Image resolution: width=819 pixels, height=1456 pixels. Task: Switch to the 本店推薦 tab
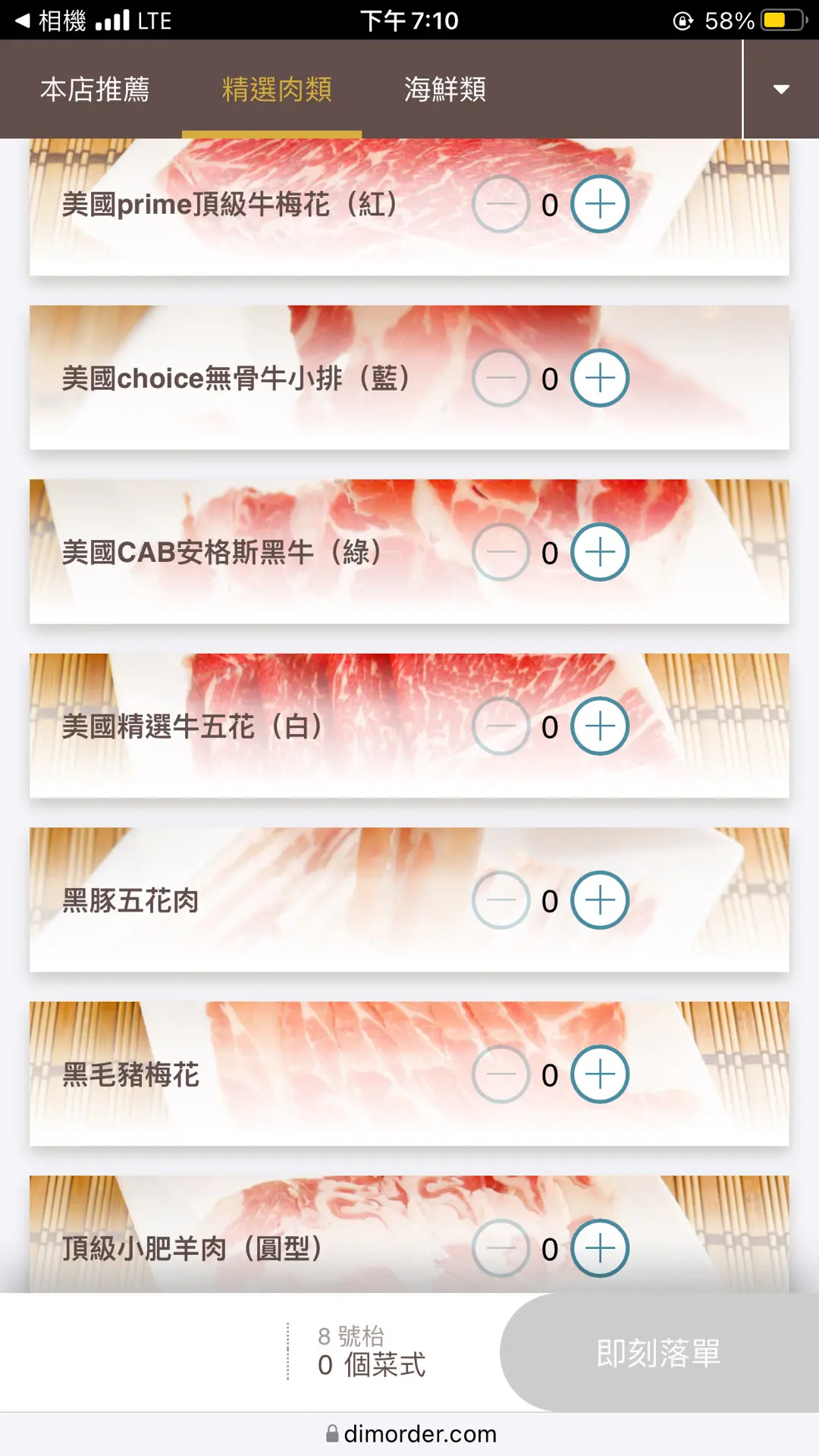click(x=95, y=89)
